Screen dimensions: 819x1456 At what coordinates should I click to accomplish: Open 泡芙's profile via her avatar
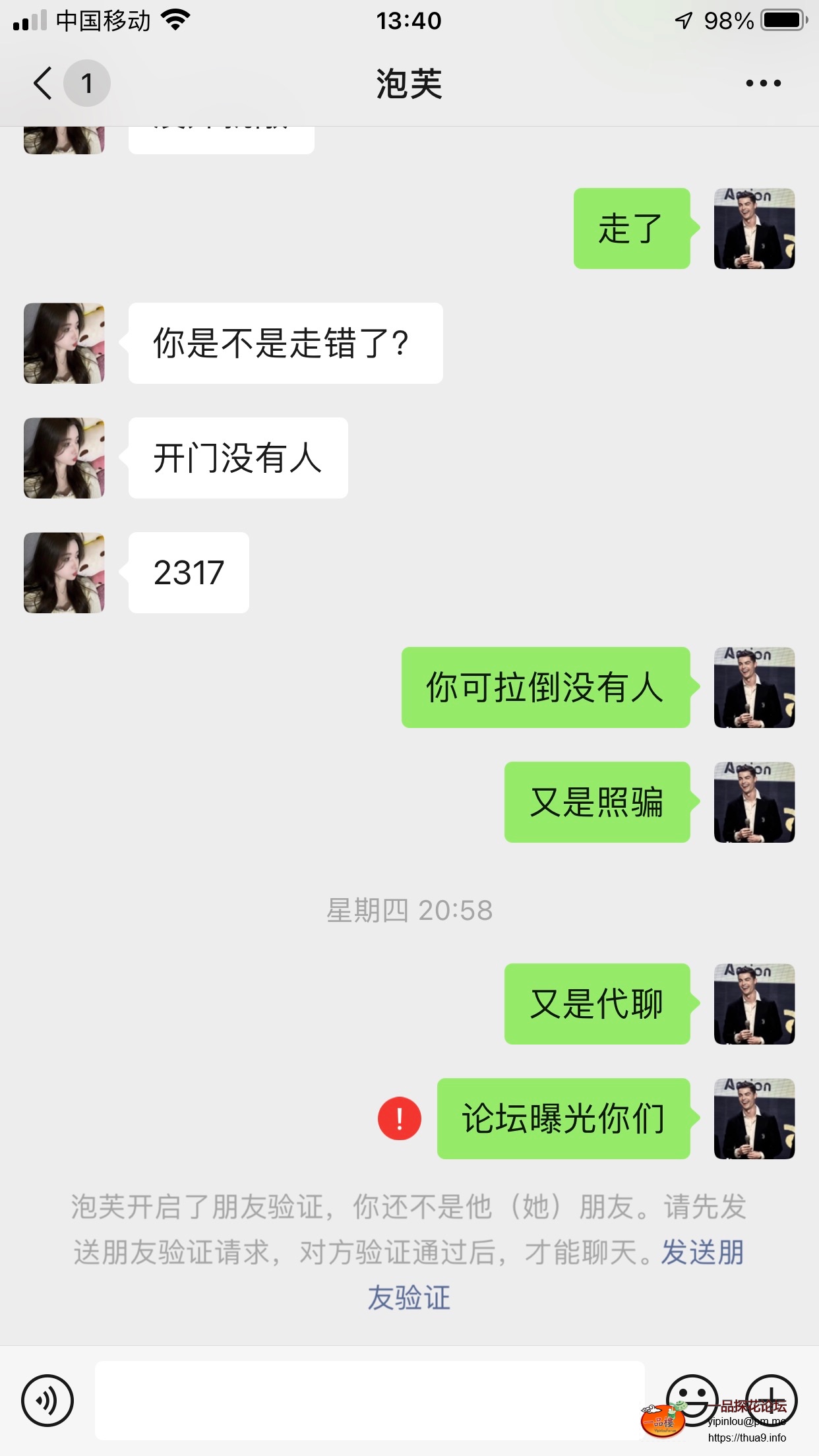click(x=63, y=343)
